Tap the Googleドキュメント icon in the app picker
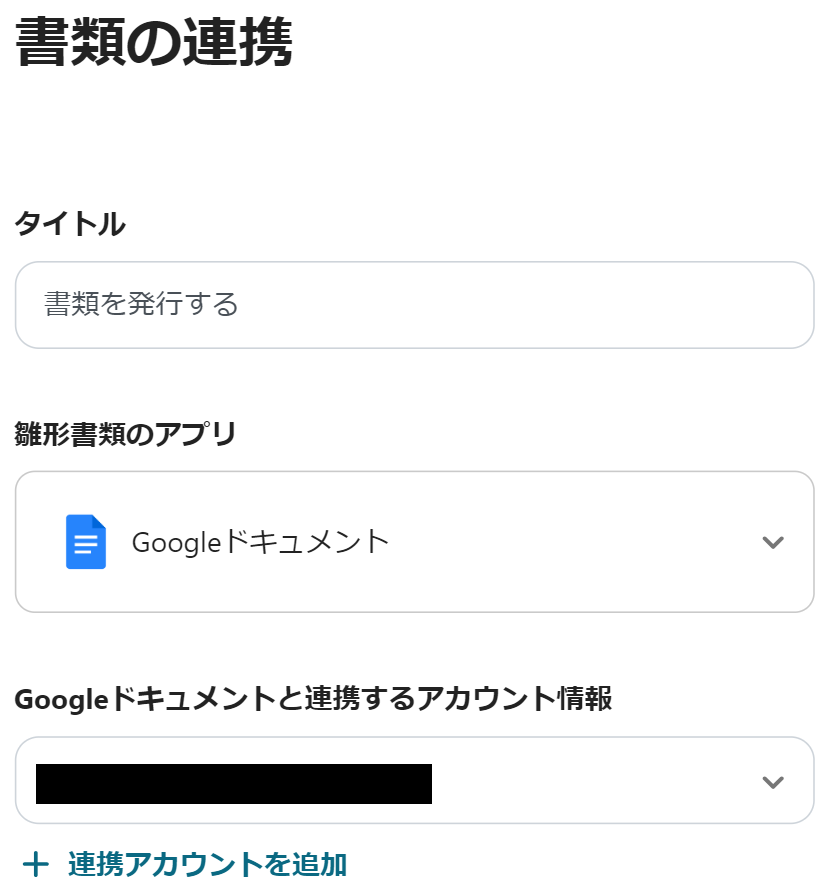The height and width of the screenshot is (896, 837). [x=86, y=541]
